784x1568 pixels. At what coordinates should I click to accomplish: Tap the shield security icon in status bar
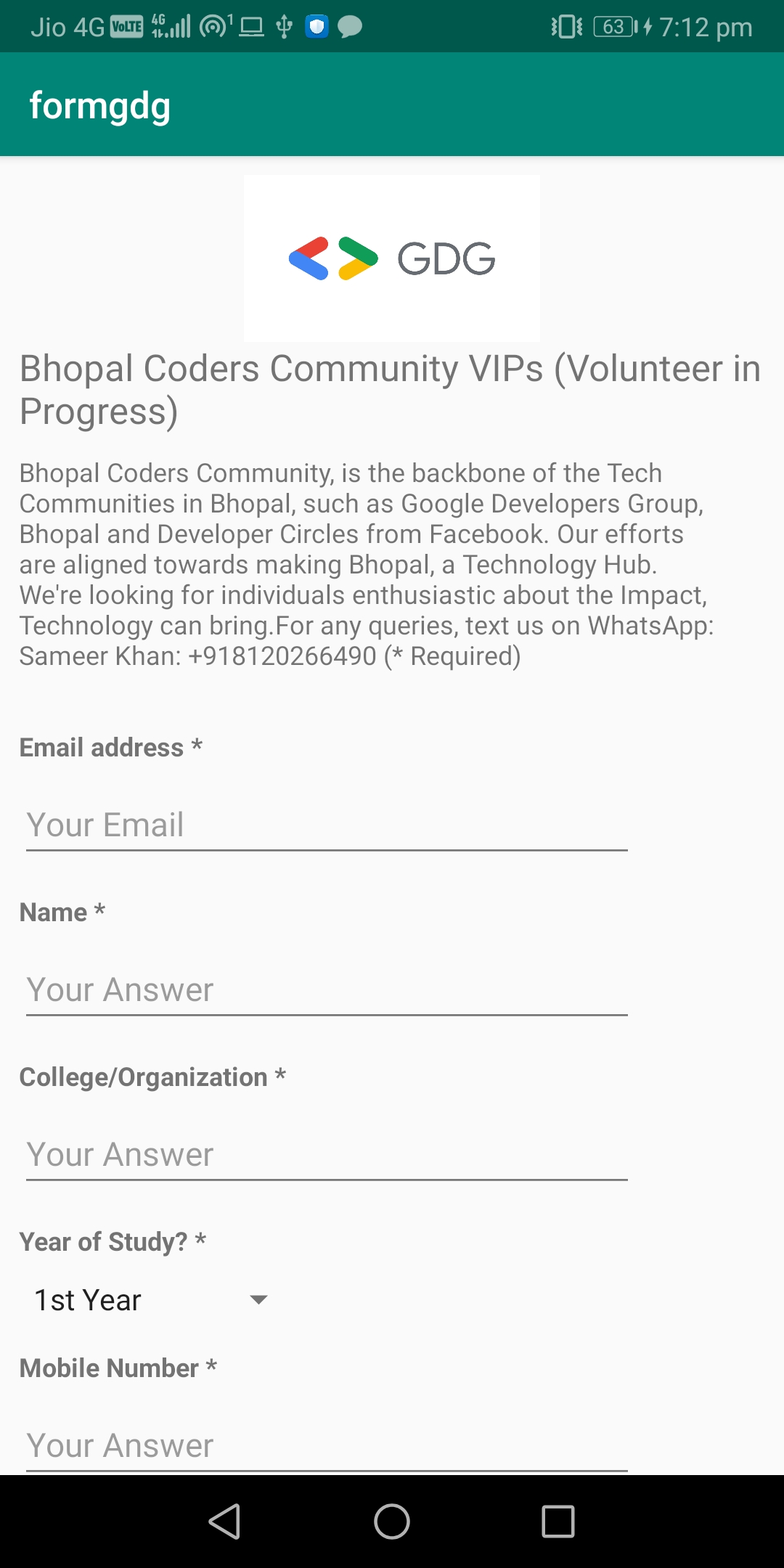315,25
